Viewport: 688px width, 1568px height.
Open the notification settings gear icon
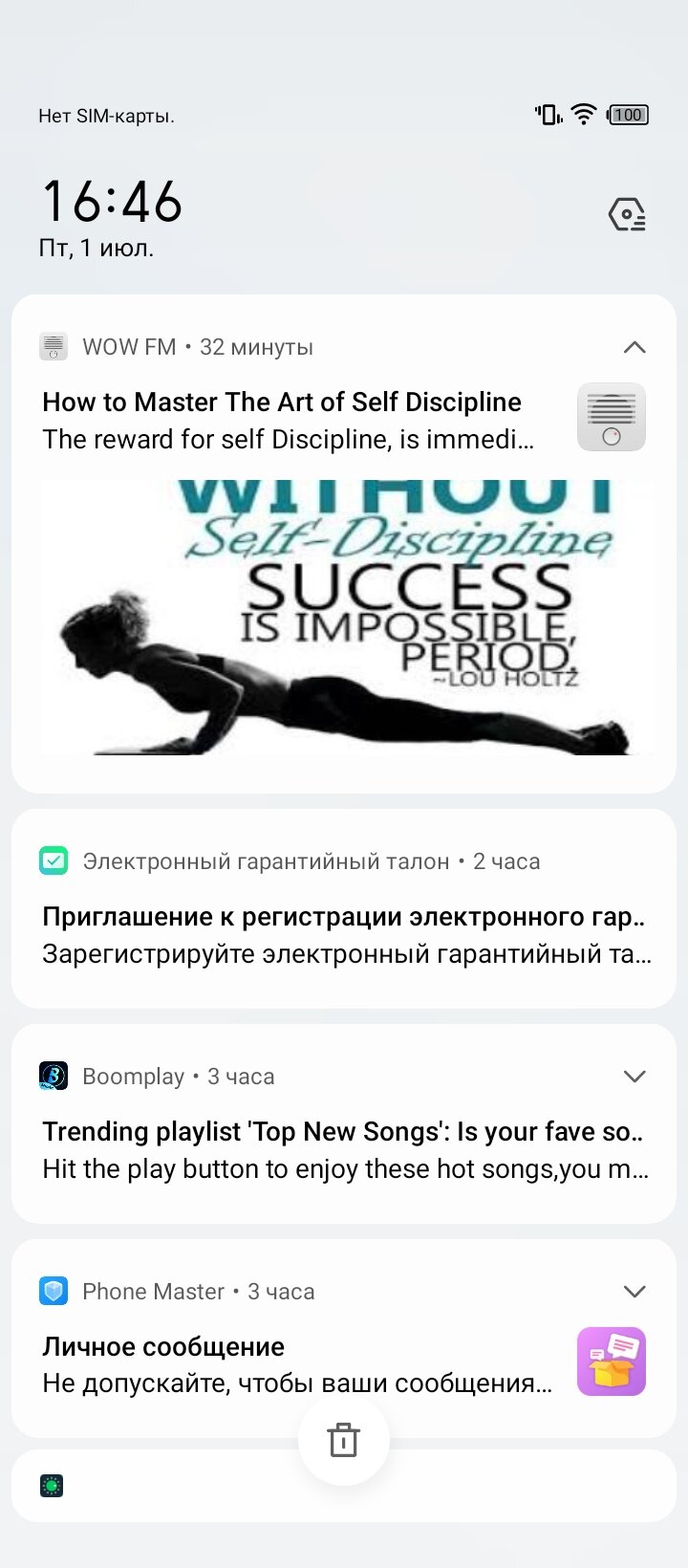pyautogui.click(x=628, y=214)
